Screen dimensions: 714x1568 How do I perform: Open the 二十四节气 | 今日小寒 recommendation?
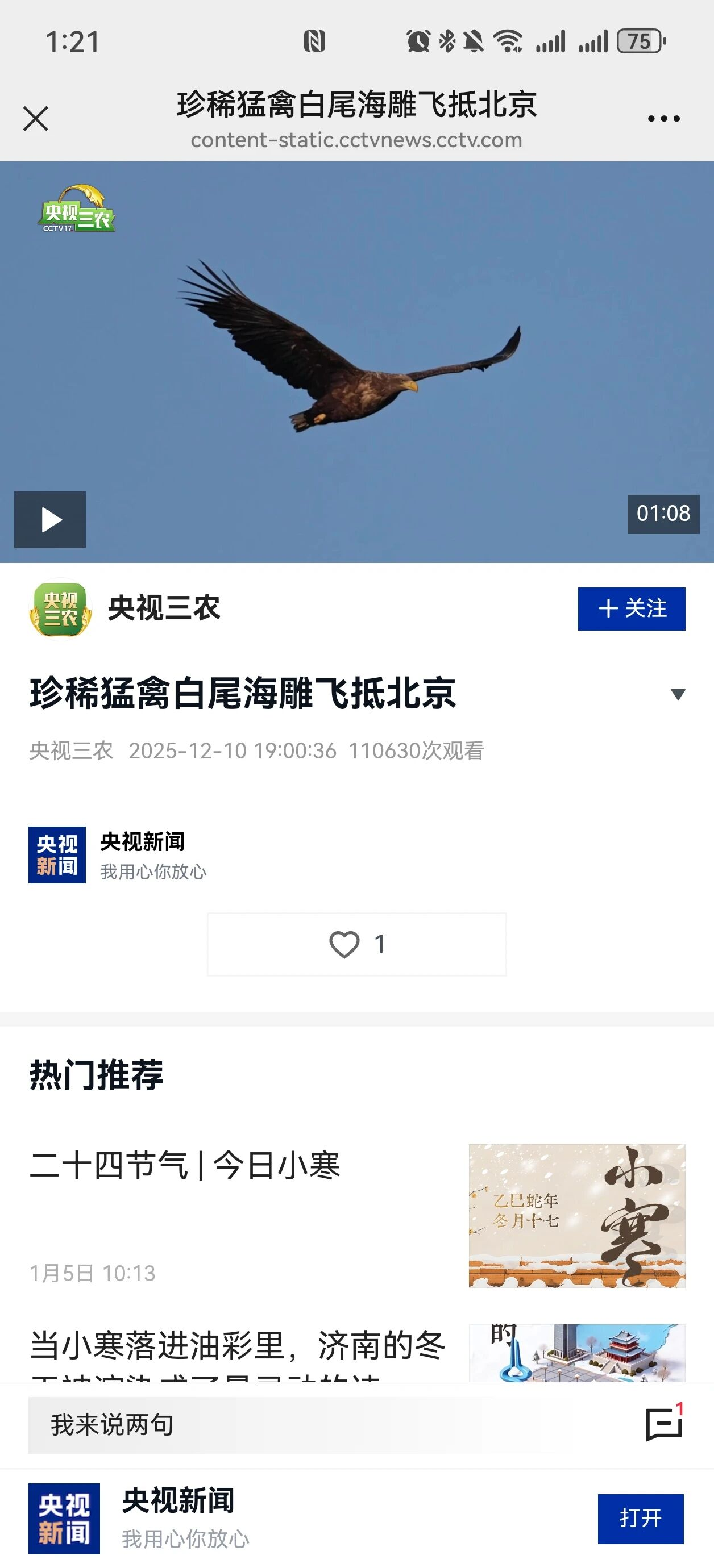point(185,1166)
